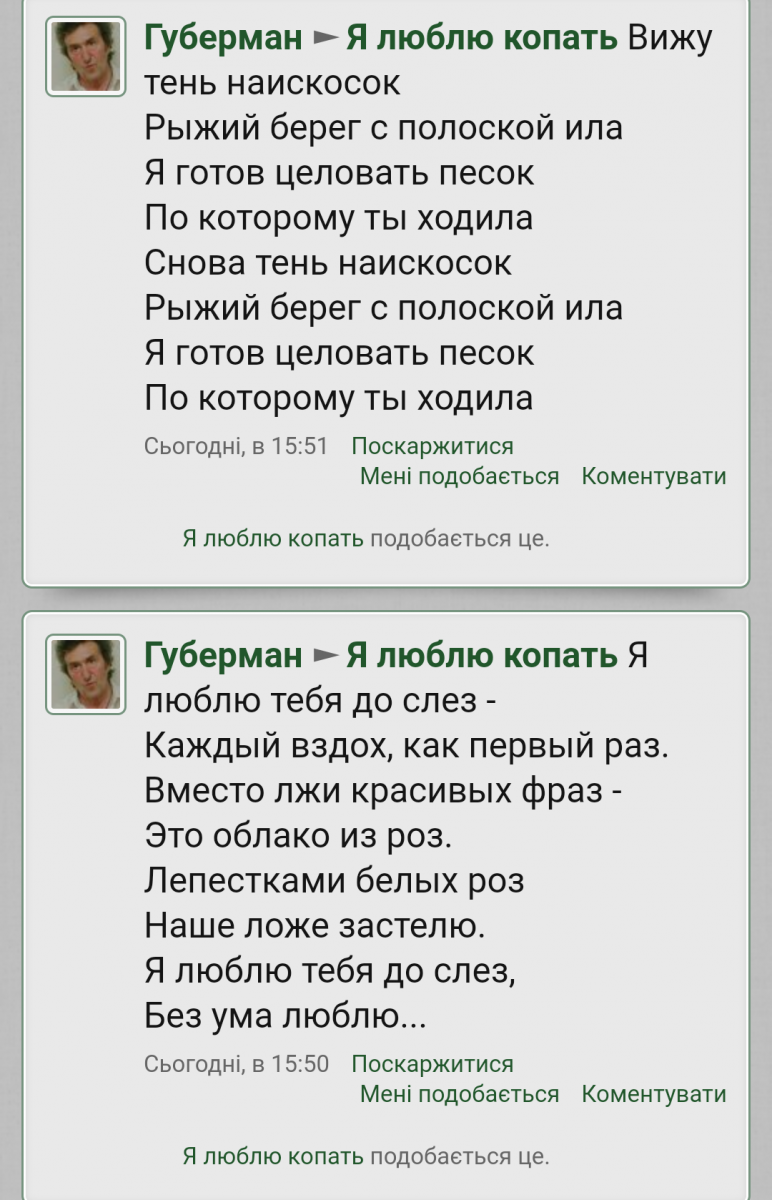Image resolution: width=772 pixels, height=1200 pixels.
Task: Open Губерман's avatar in the 15:50 post
Action: 85,674
